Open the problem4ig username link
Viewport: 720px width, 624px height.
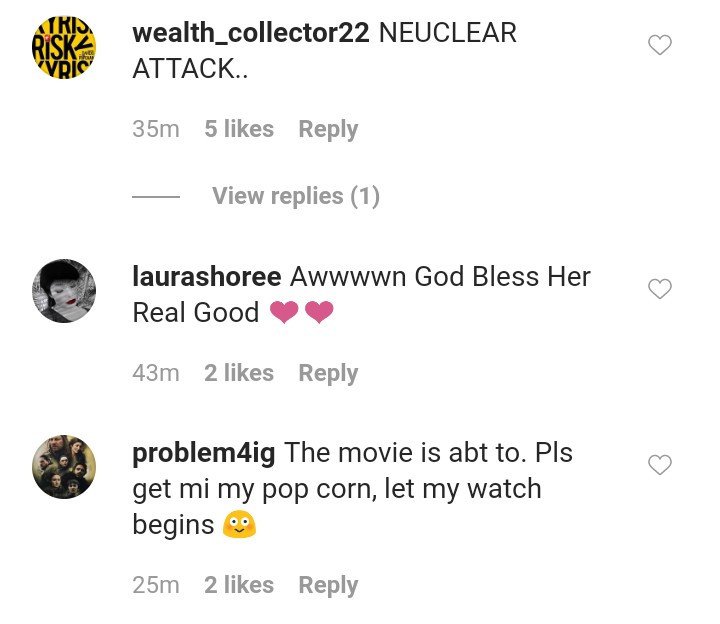pos(204,453)
